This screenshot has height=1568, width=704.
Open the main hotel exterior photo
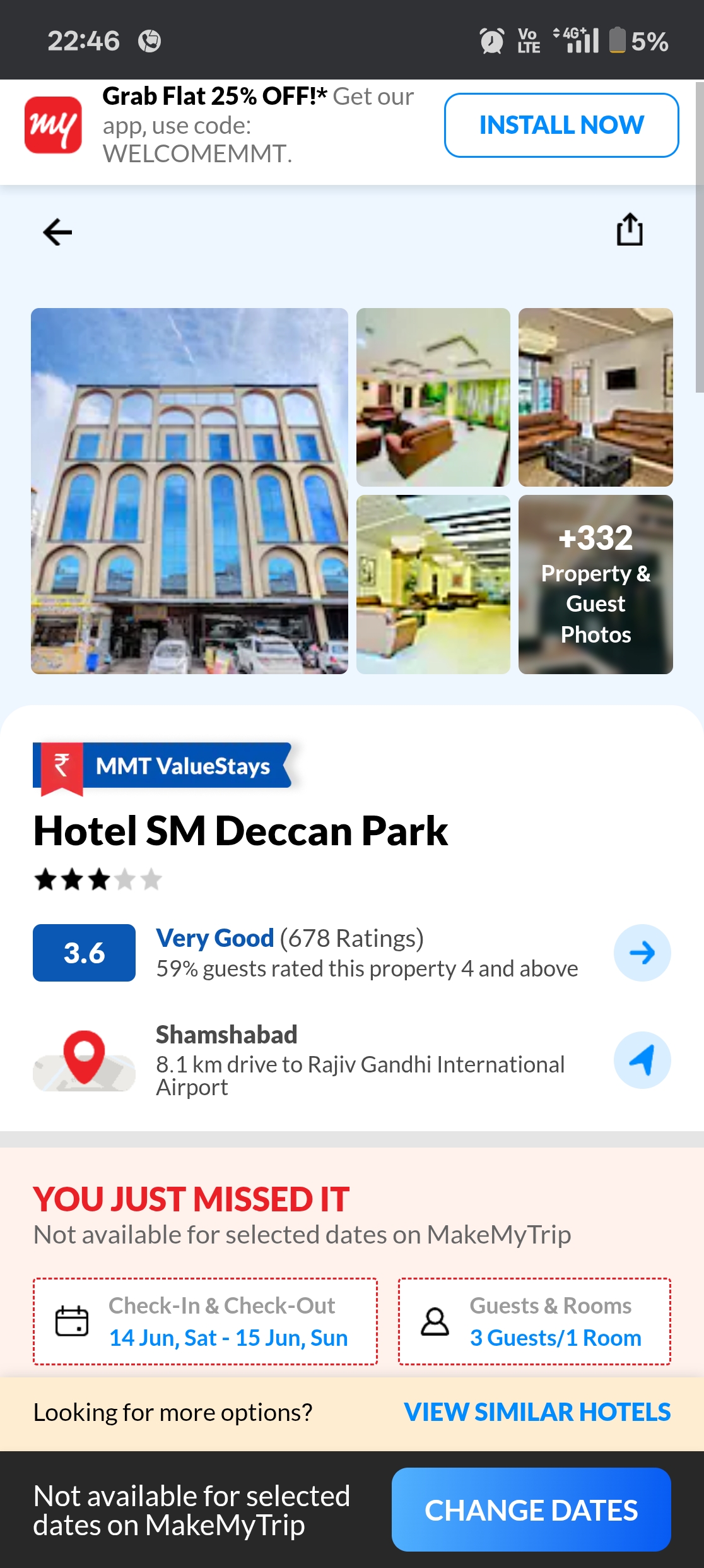coord(189,490)
